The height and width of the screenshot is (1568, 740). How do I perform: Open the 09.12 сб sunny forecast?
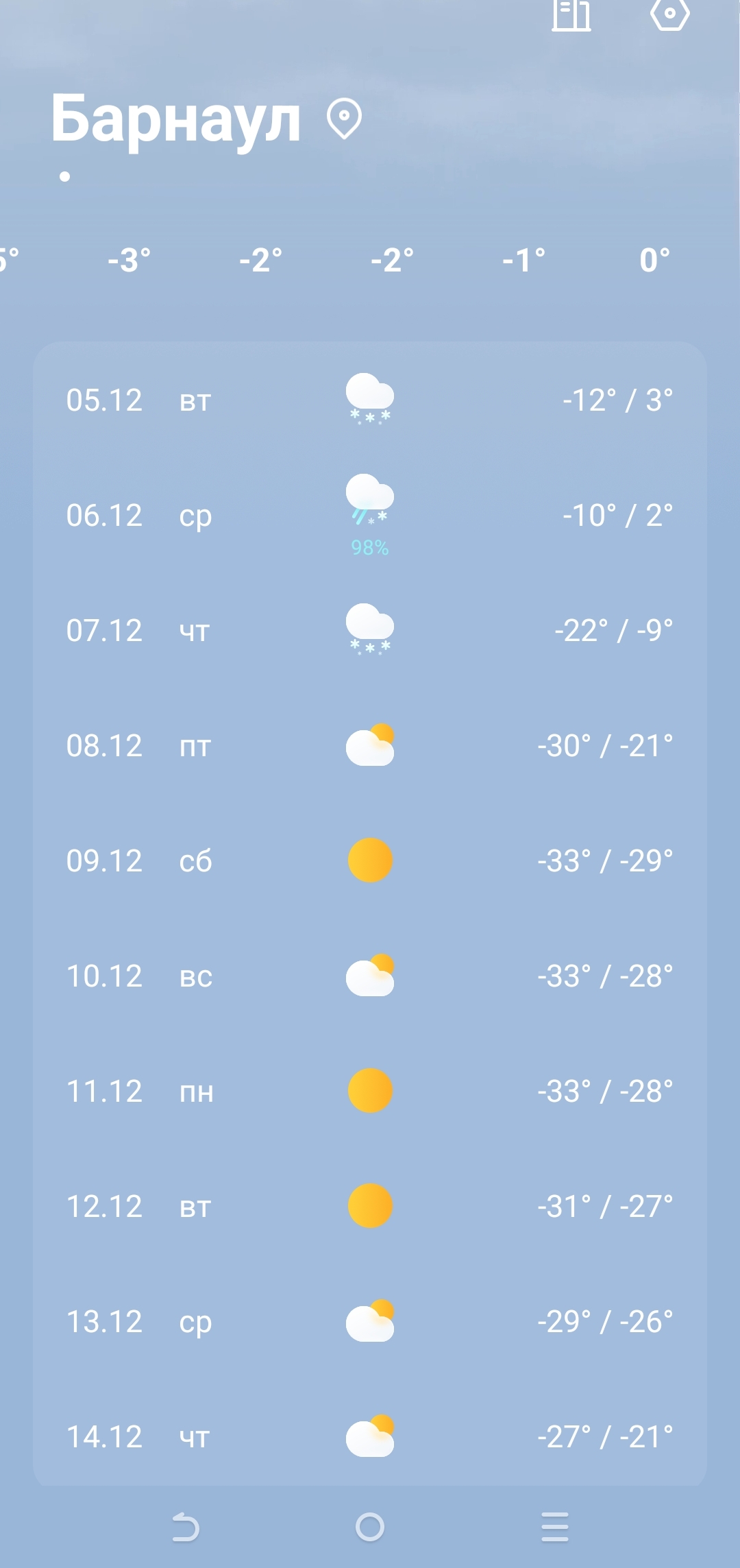coord(370,861)
